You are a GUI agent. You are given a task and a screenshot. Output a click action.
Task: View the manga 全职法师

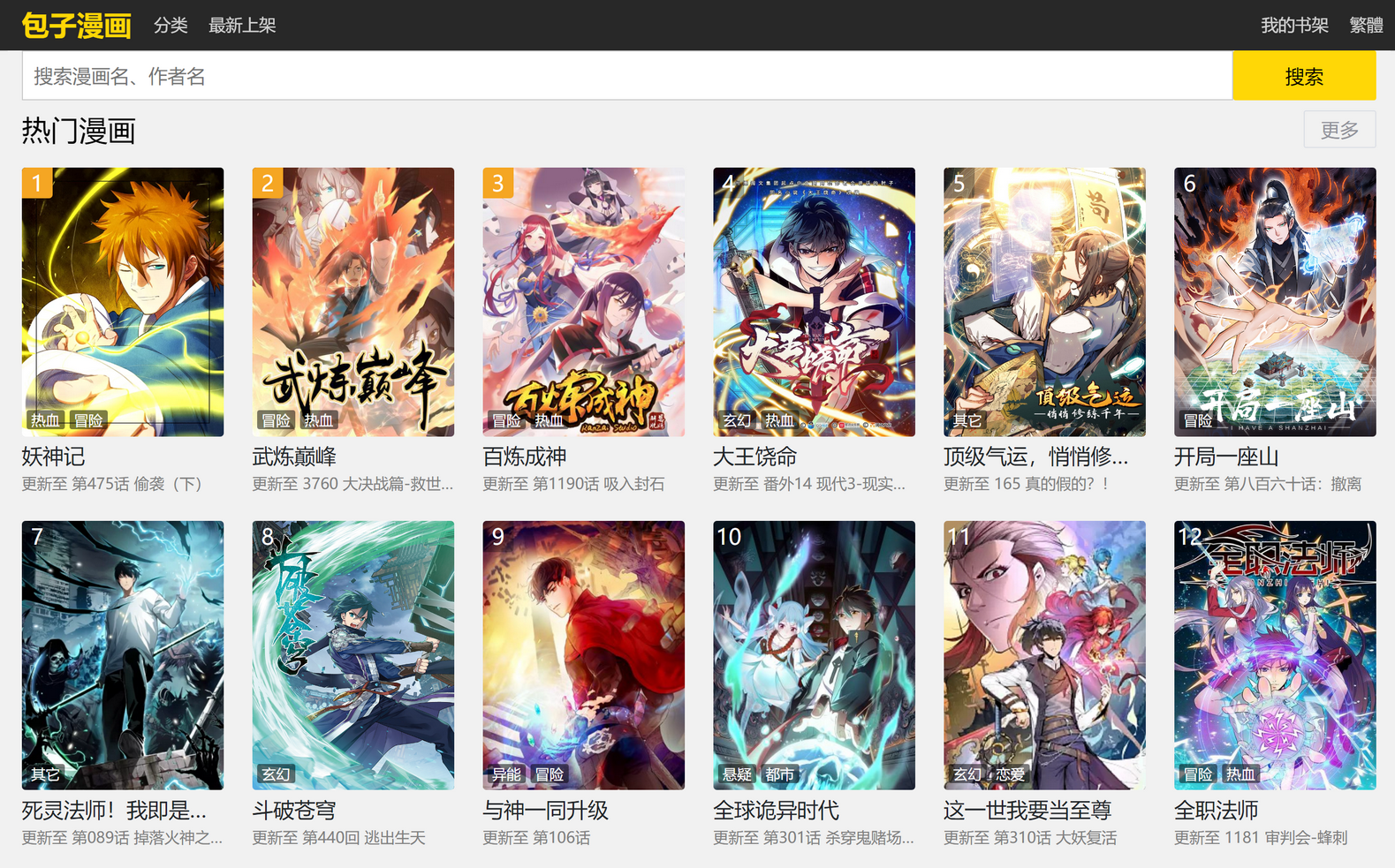coord(1275,655)
